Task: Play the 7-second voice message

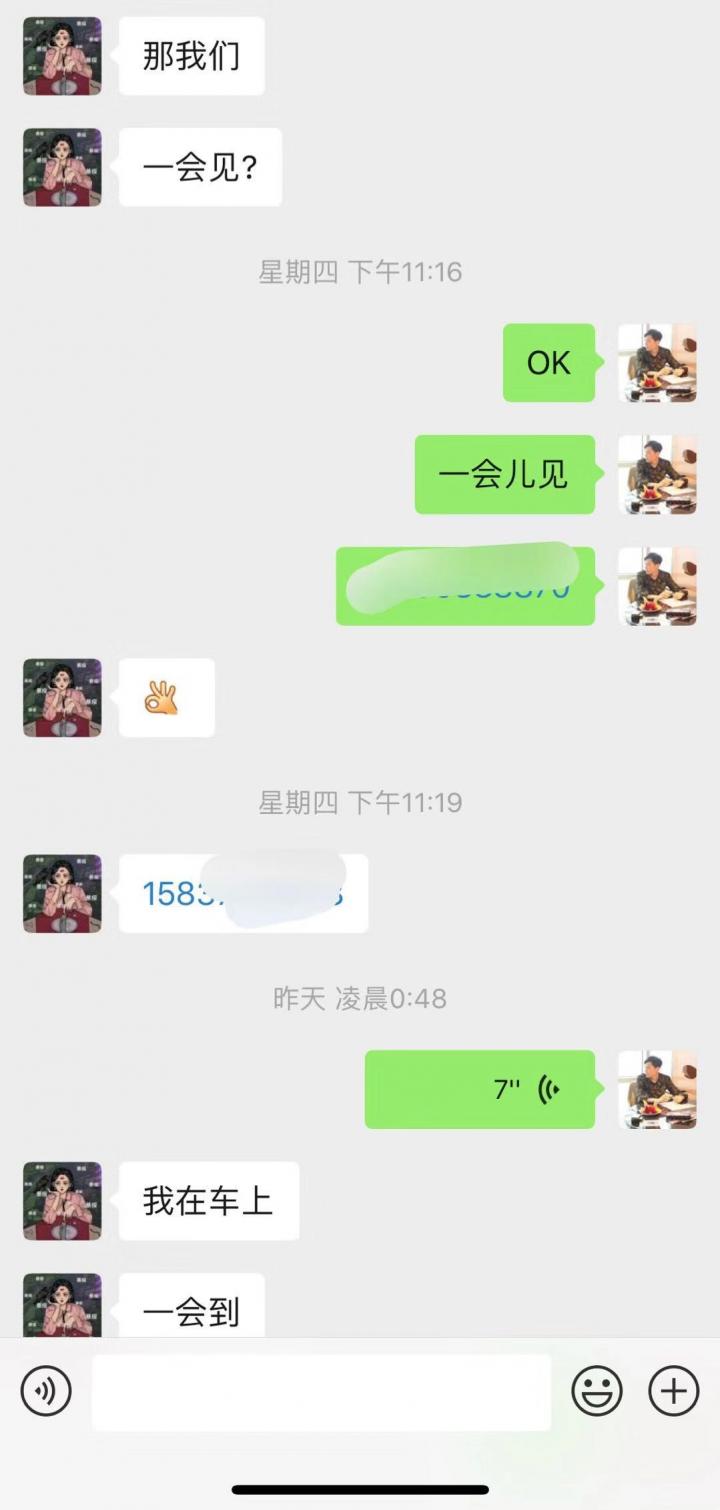Action: click(480, 1089)
